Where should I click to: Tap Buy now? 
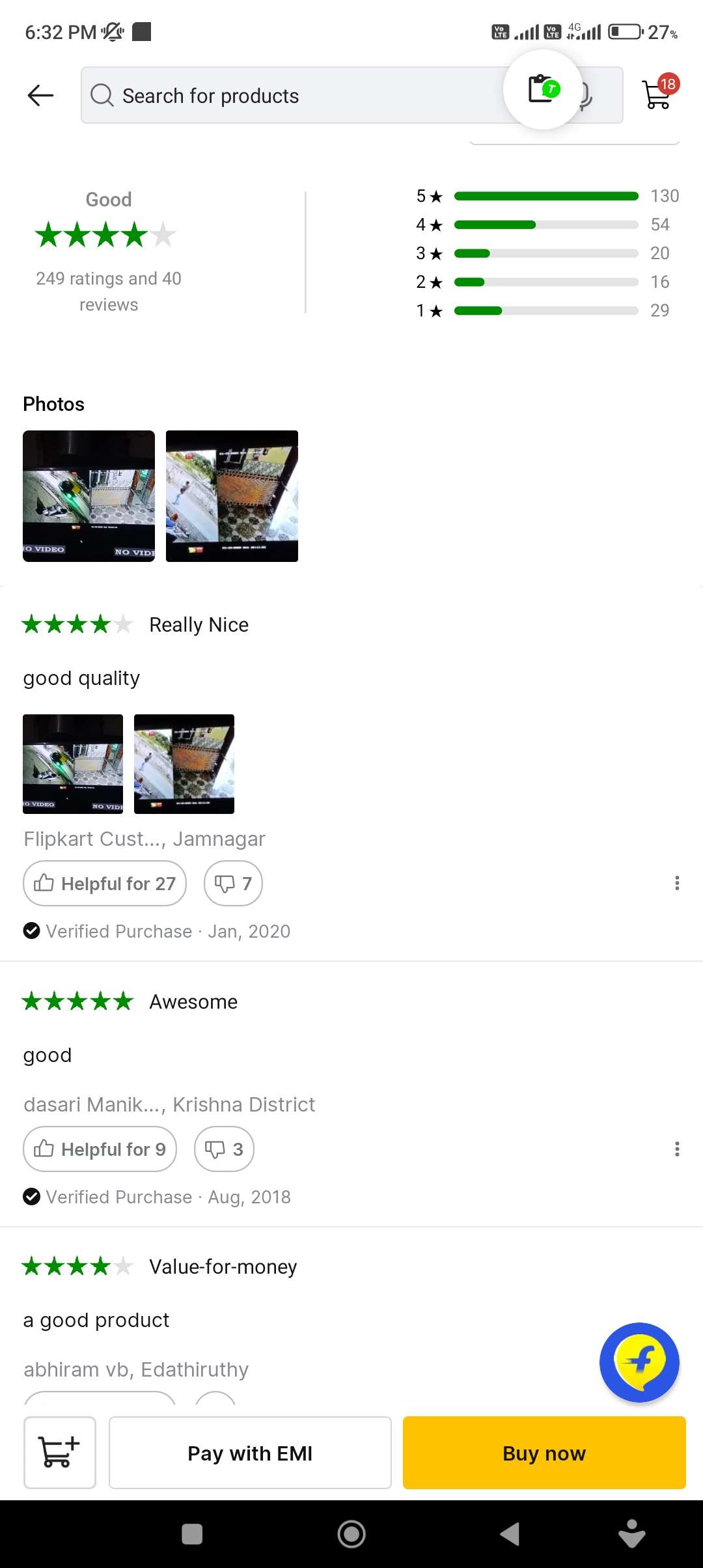point(544,1453)
